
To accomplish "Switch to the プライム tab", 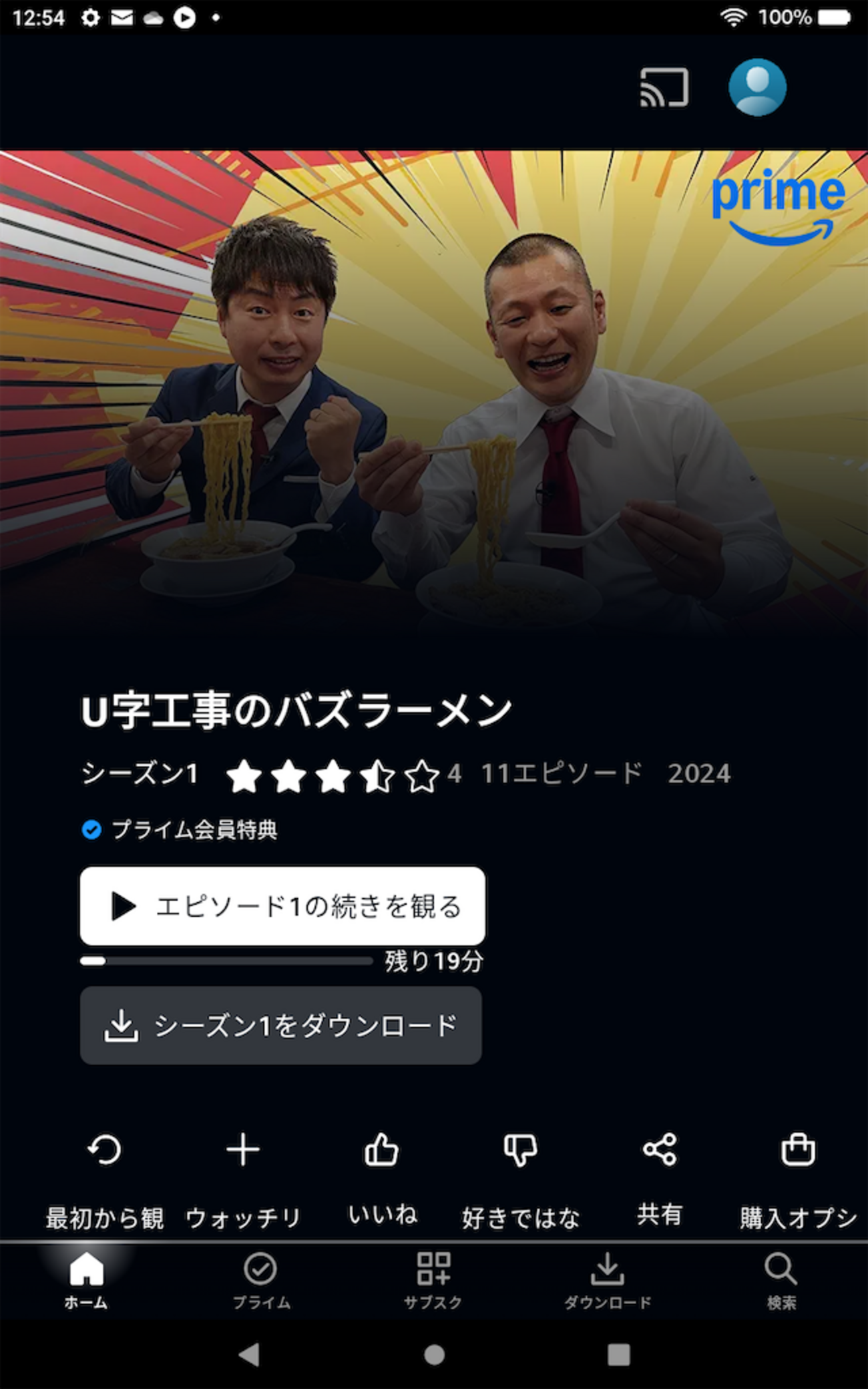I will 260,1279.
